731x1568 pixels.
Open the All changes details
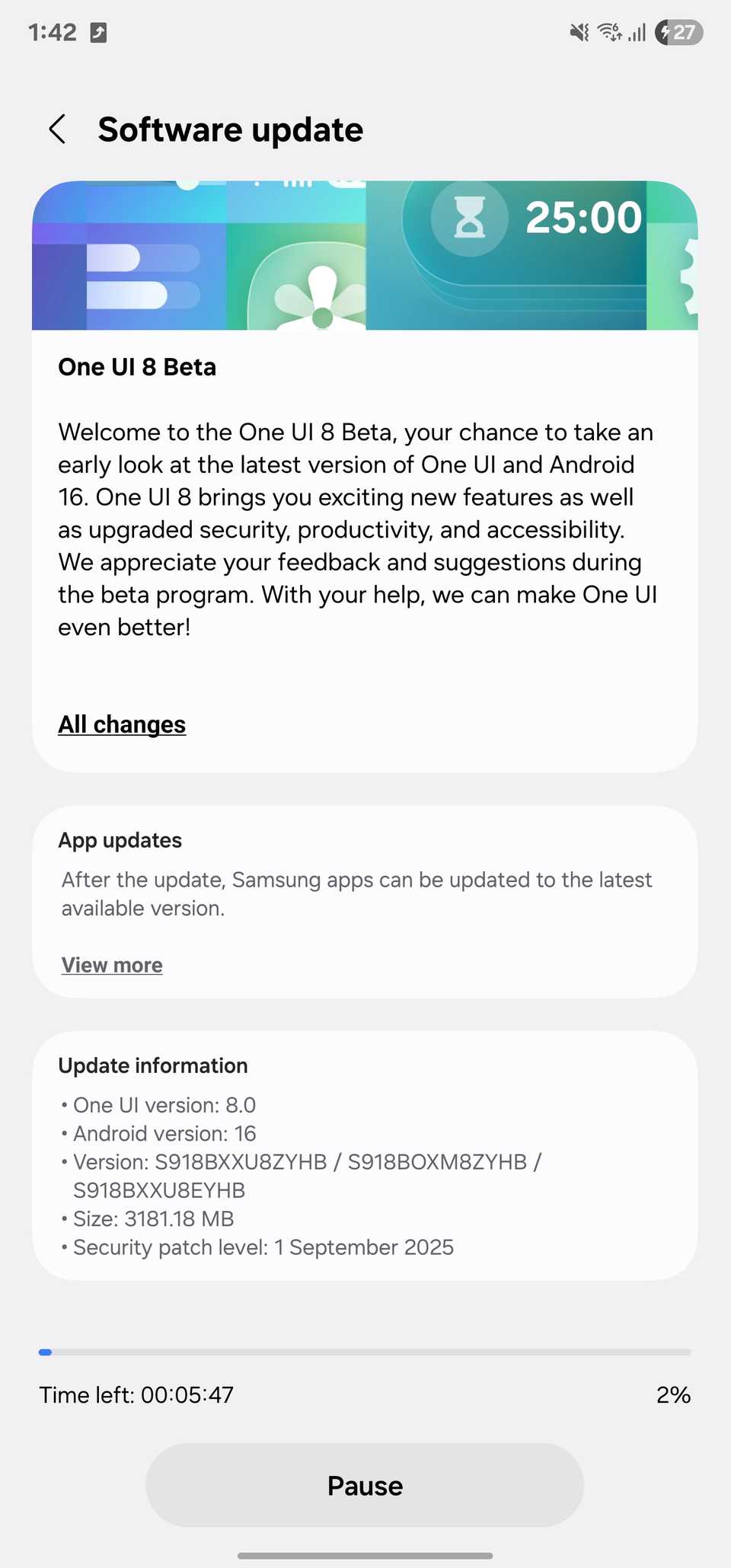(122, 724)
